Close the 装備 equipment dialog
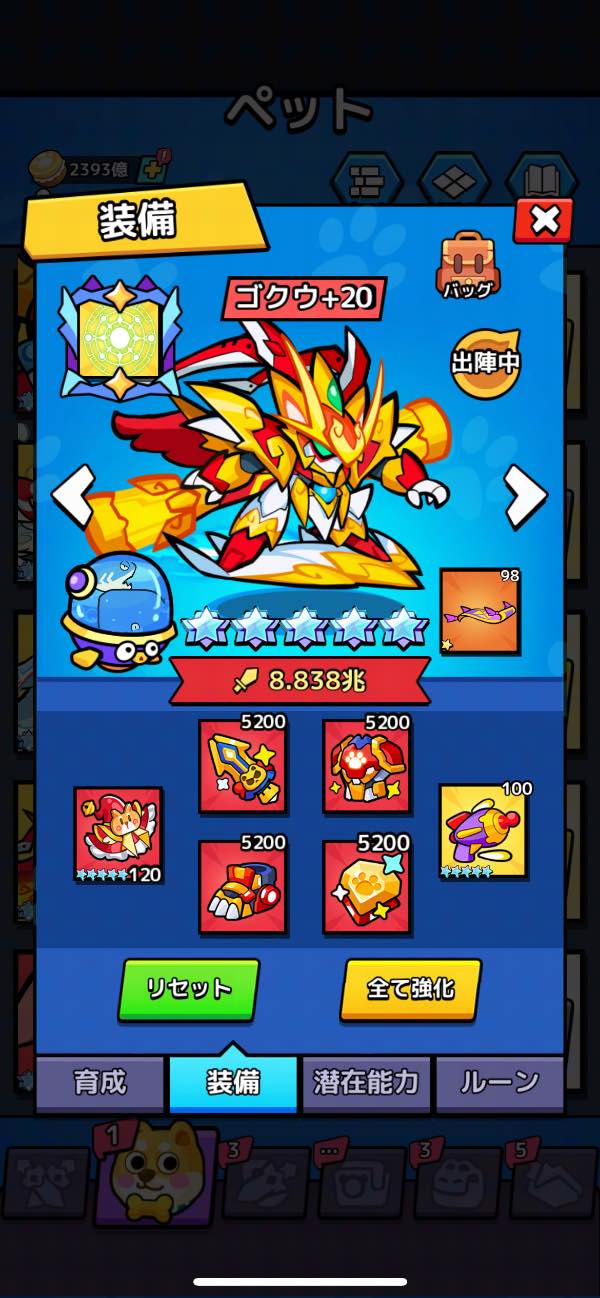The height and width of the screenshot is (1298, 600). [x=543, y=220]
